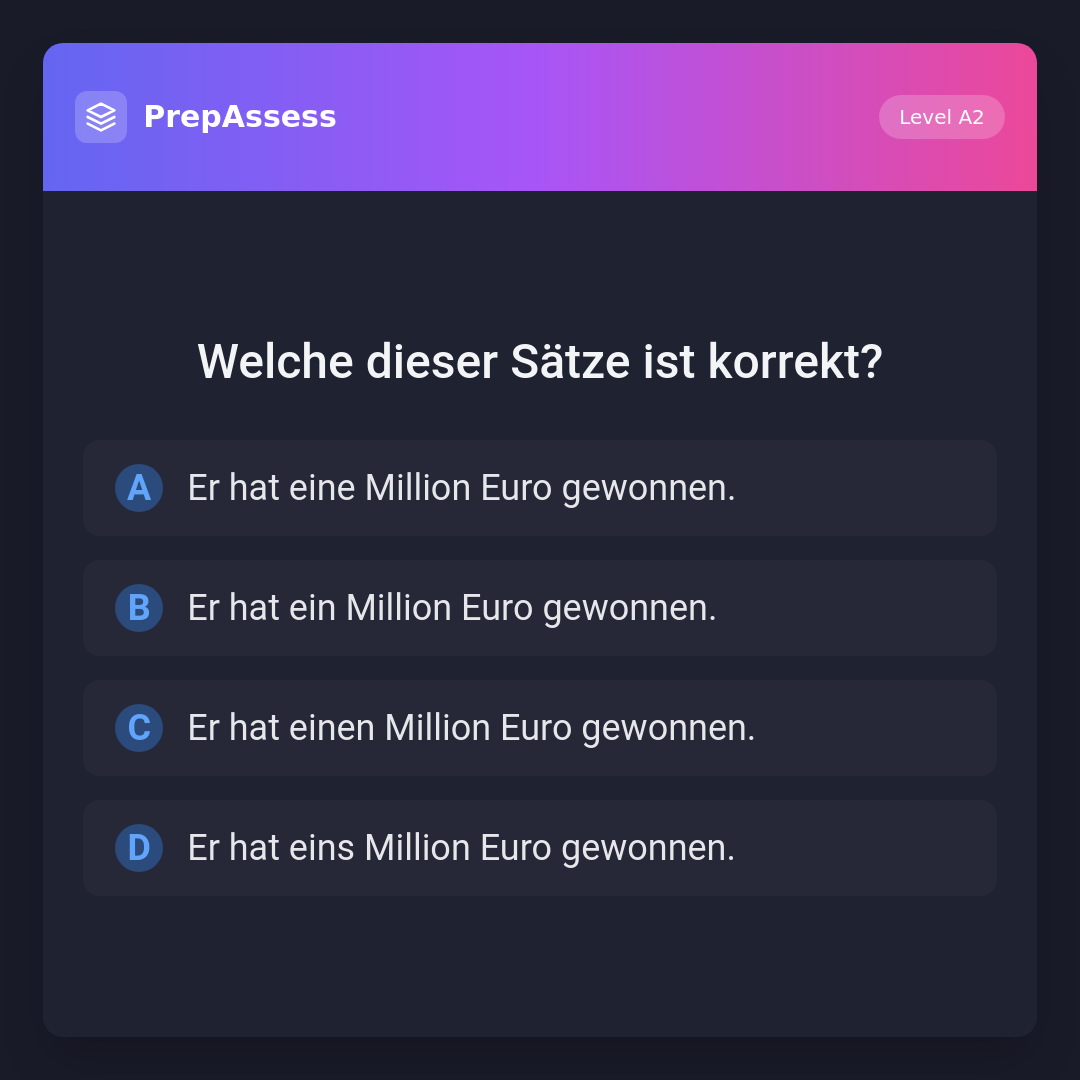Select answer A 'eine Million Euro'
Image resolution: width=1080 pixels, height=1080 pixels.
[x=540, y=488]
